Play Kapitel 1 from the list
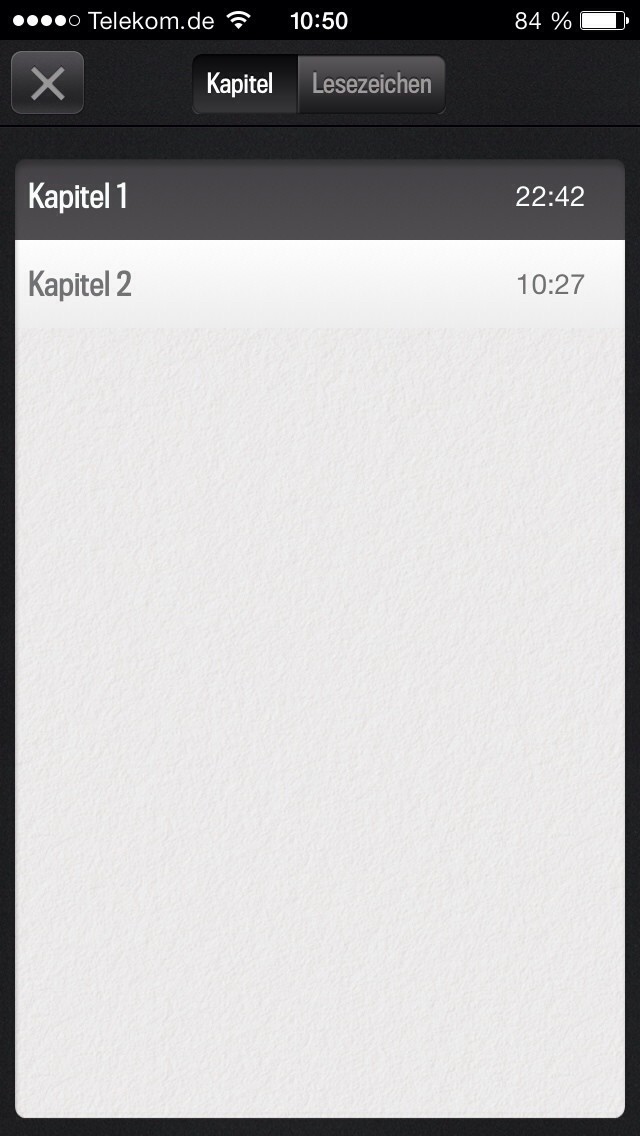 click(320, 197)
